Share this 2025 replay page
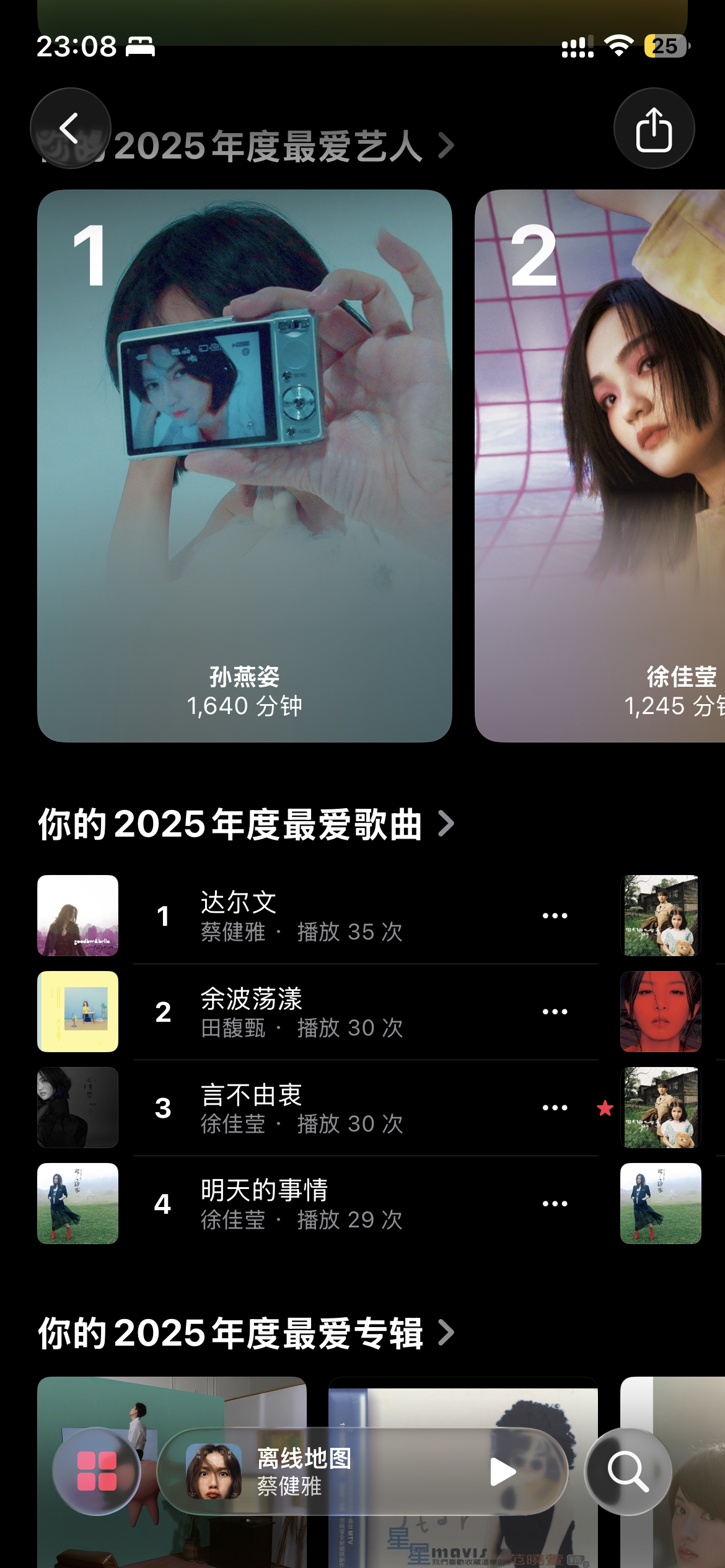 (x=654, y=129)
